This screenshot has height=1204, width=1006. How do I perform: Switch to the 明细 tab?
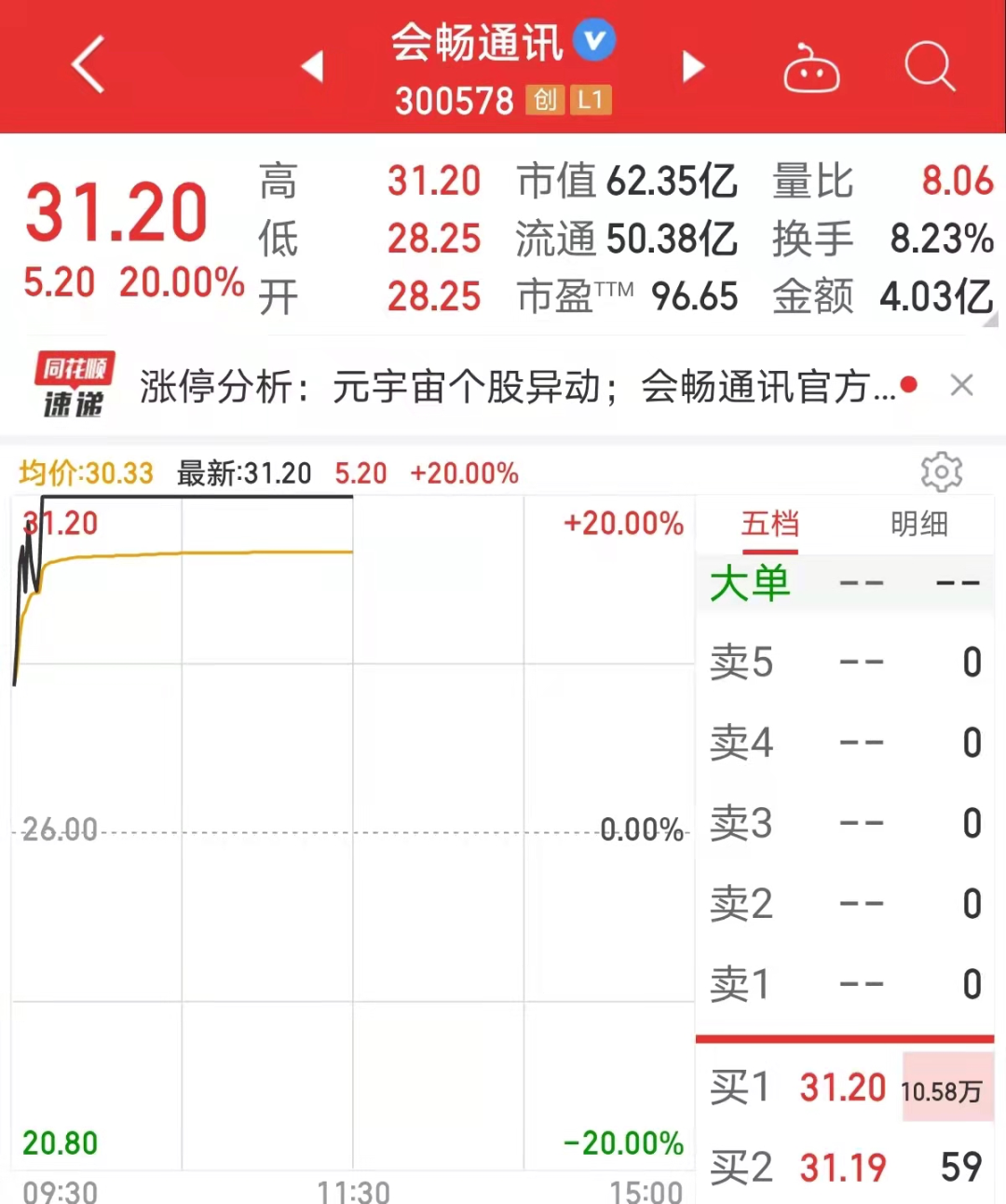click(918, 524)
